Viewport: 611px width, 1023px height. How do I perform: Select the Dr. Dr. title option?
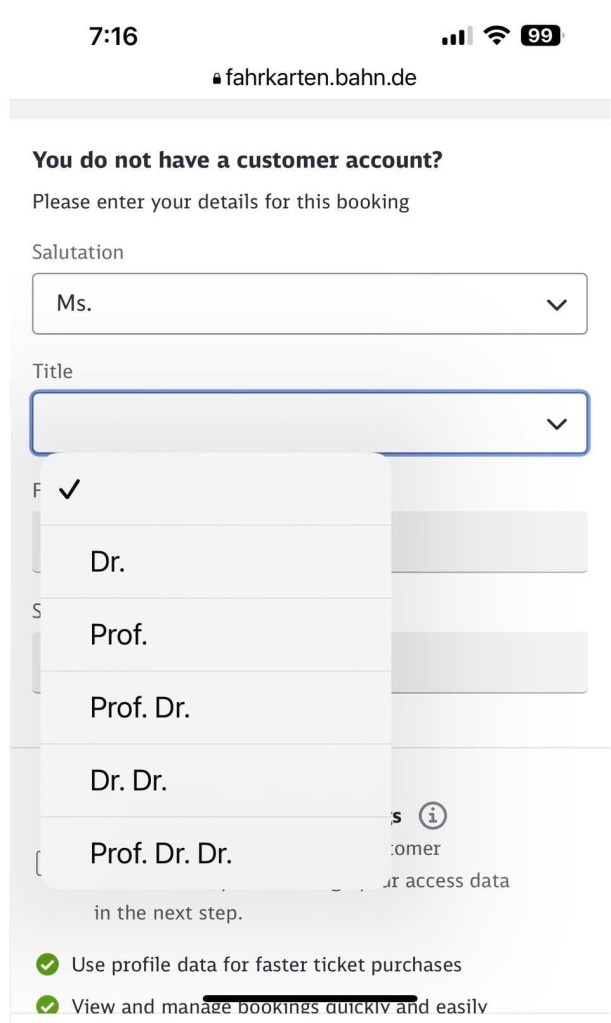click(215, 781)
